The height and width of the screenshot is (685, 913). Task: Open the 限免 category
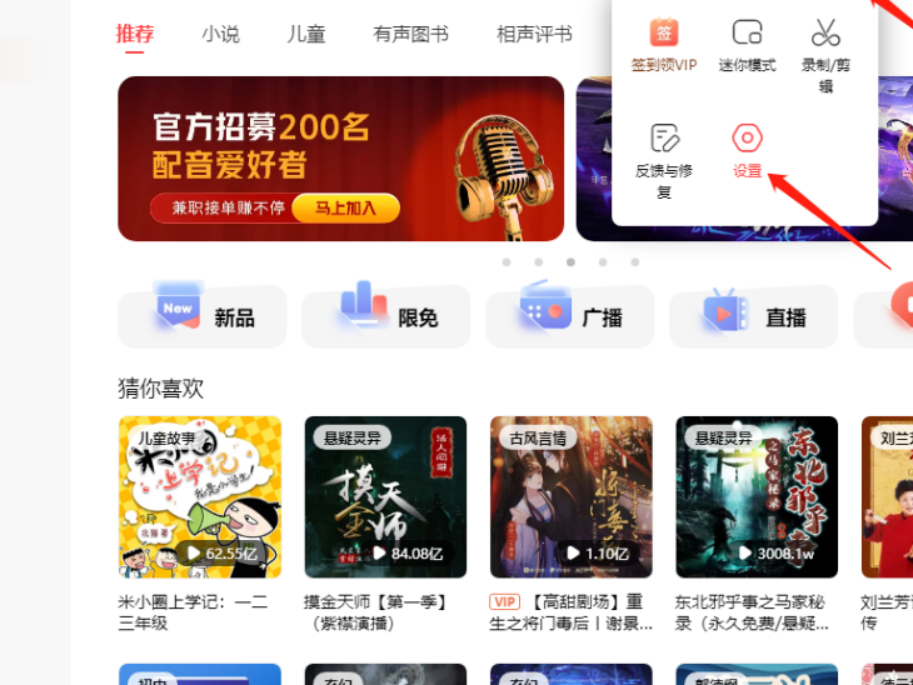386,317
